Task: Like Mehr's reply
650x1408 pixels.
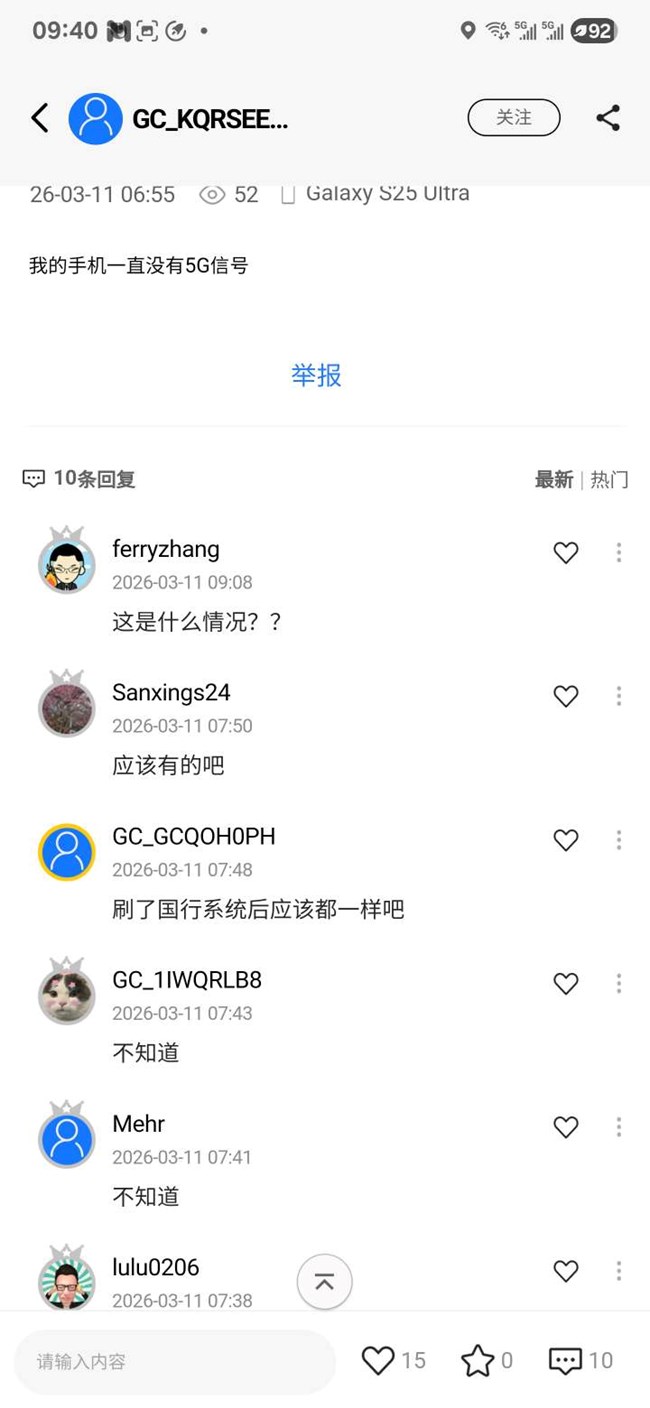Action: point(566,1128)
